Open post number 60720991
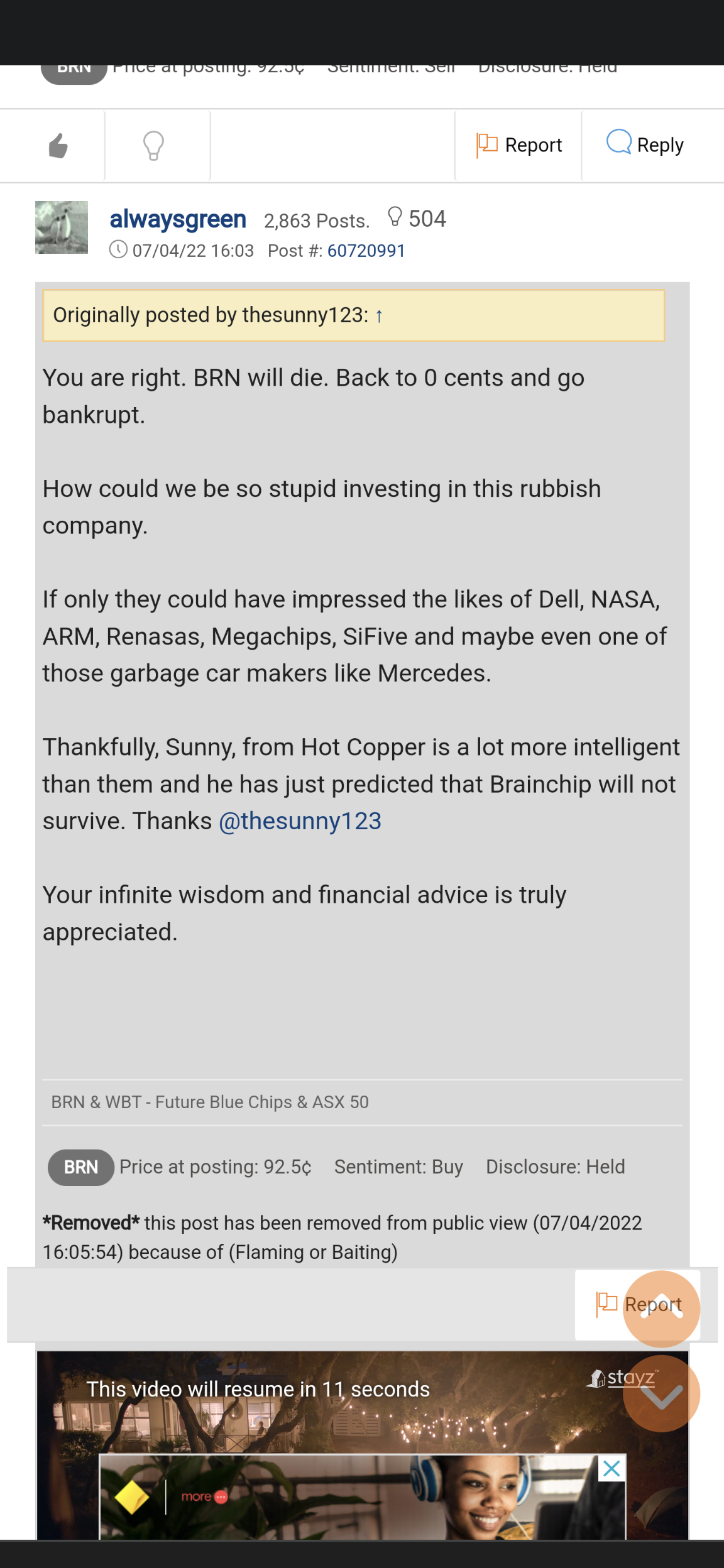The image size is (724, 1568). coord(366,251)
